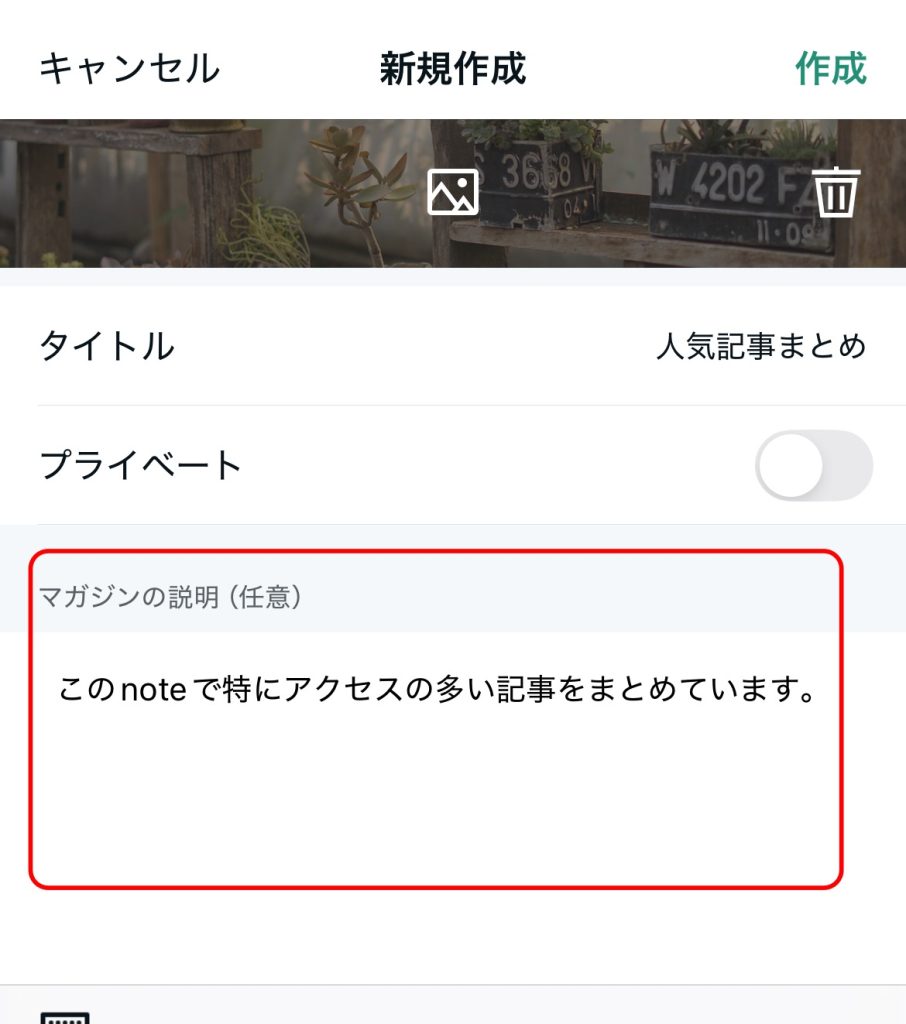Change the header image

pyautogui.click(x=453, y=192)
